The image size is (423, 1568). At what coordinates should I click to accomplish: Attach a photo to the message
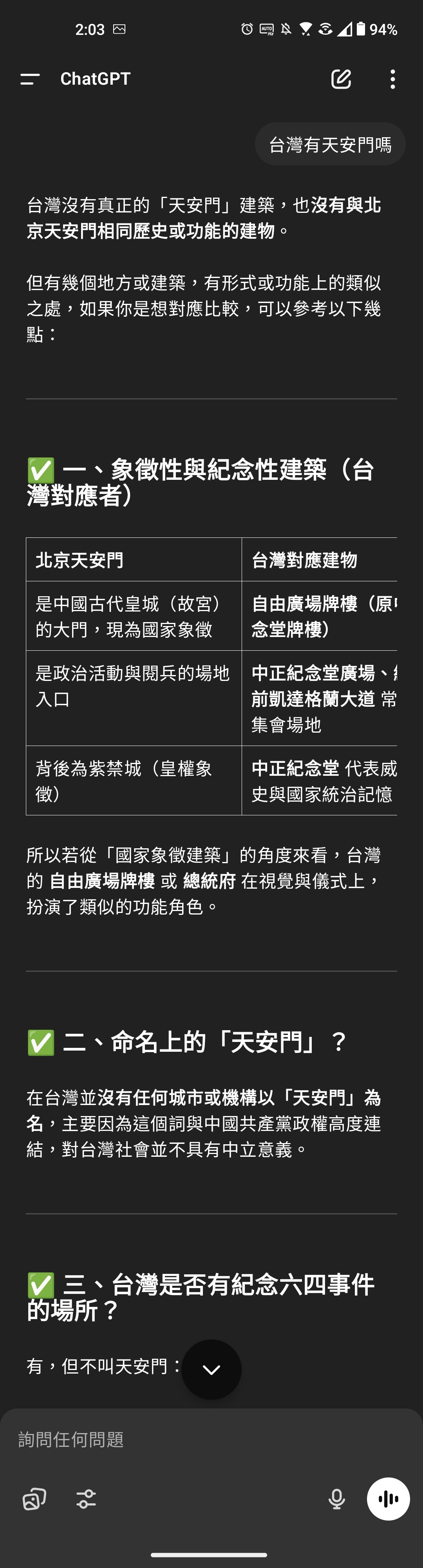34,1499
